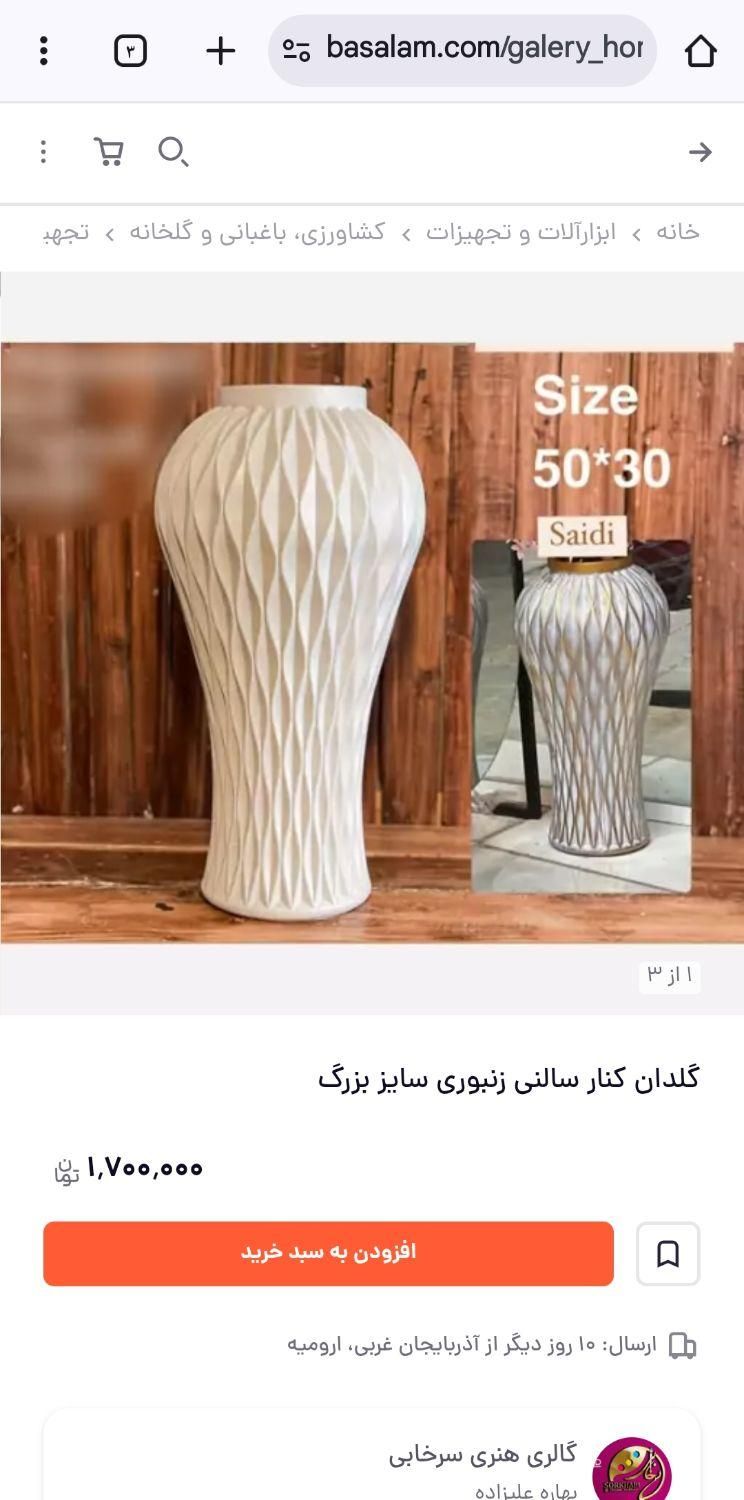
Task: Open a new browser tab
Action: point(220,50)
